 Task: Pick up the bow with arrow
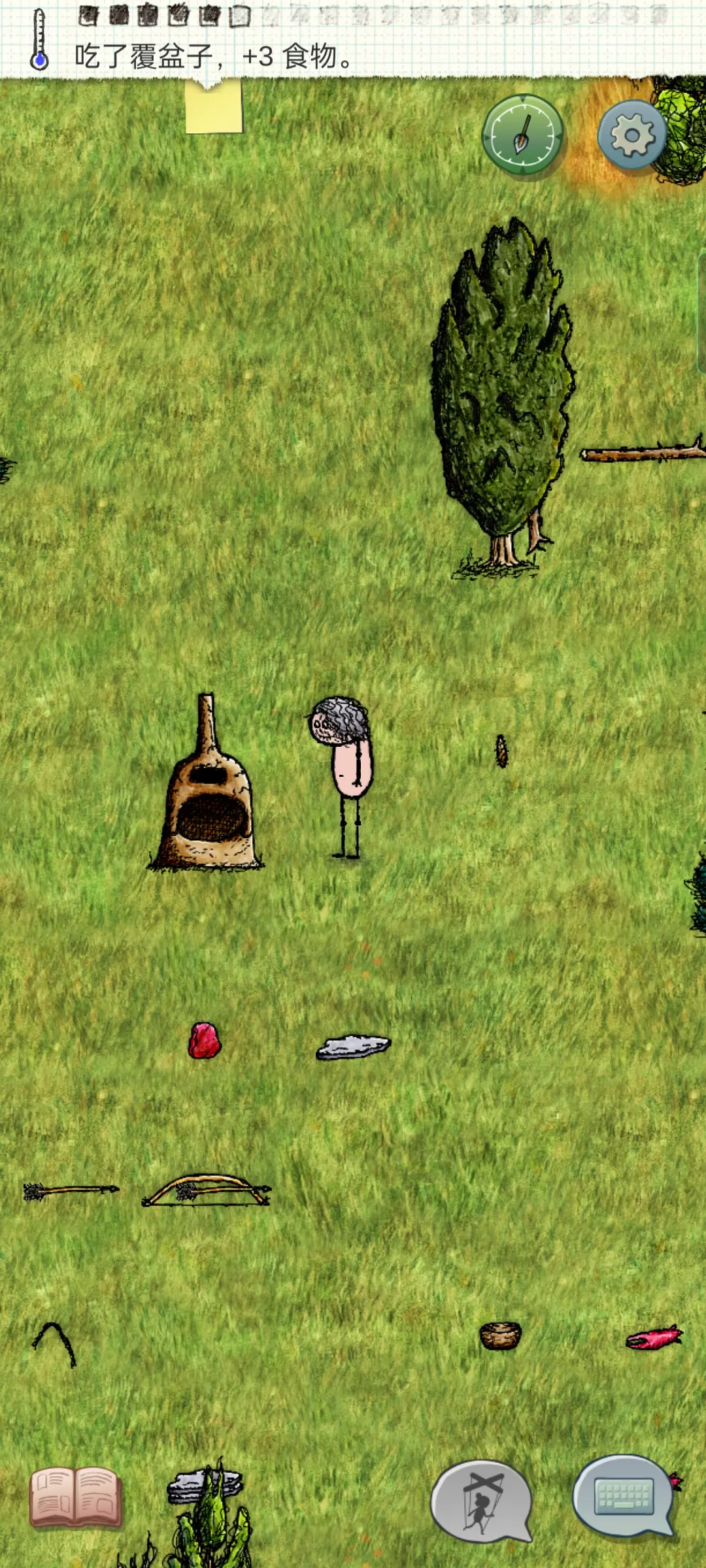207,1190
